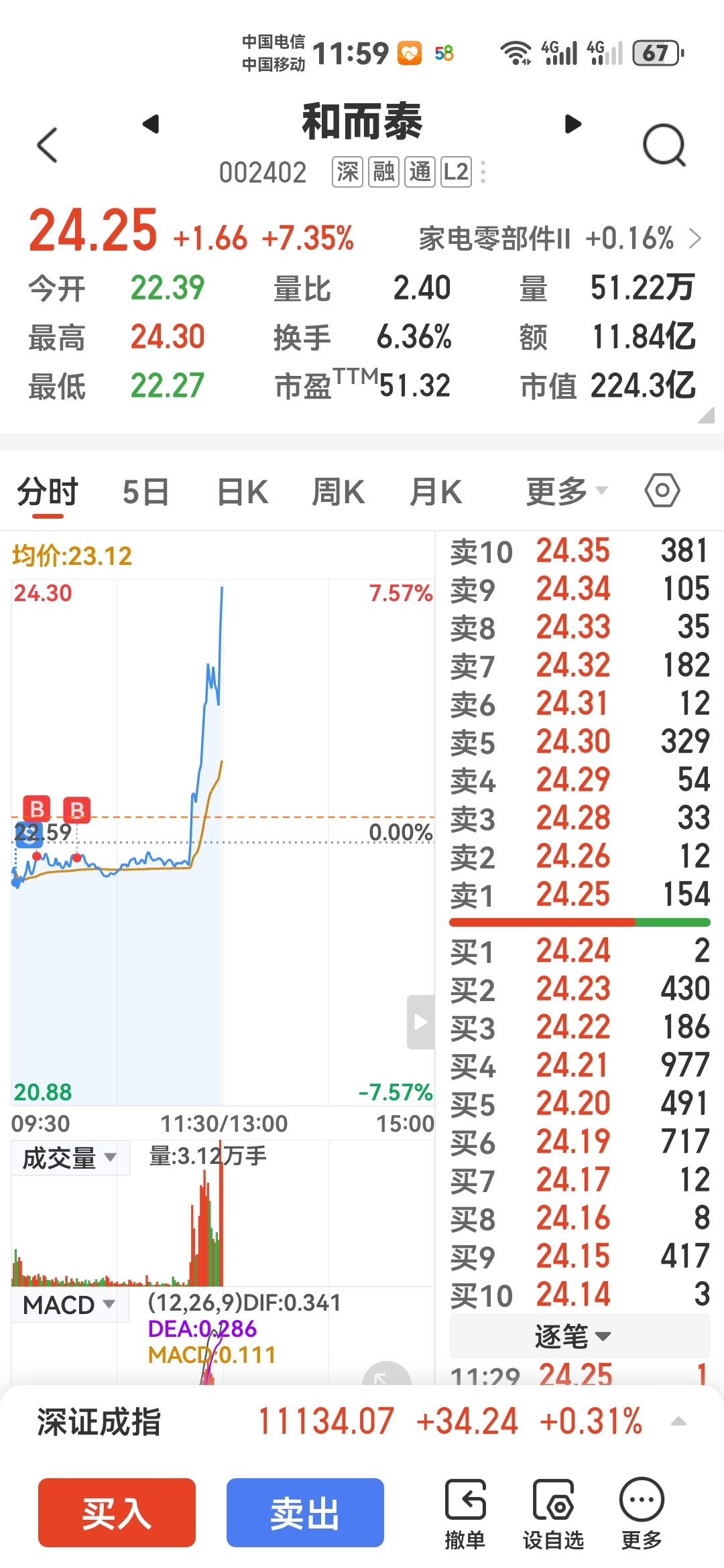Open the 家电零部件II sector link

click(560, 239)
